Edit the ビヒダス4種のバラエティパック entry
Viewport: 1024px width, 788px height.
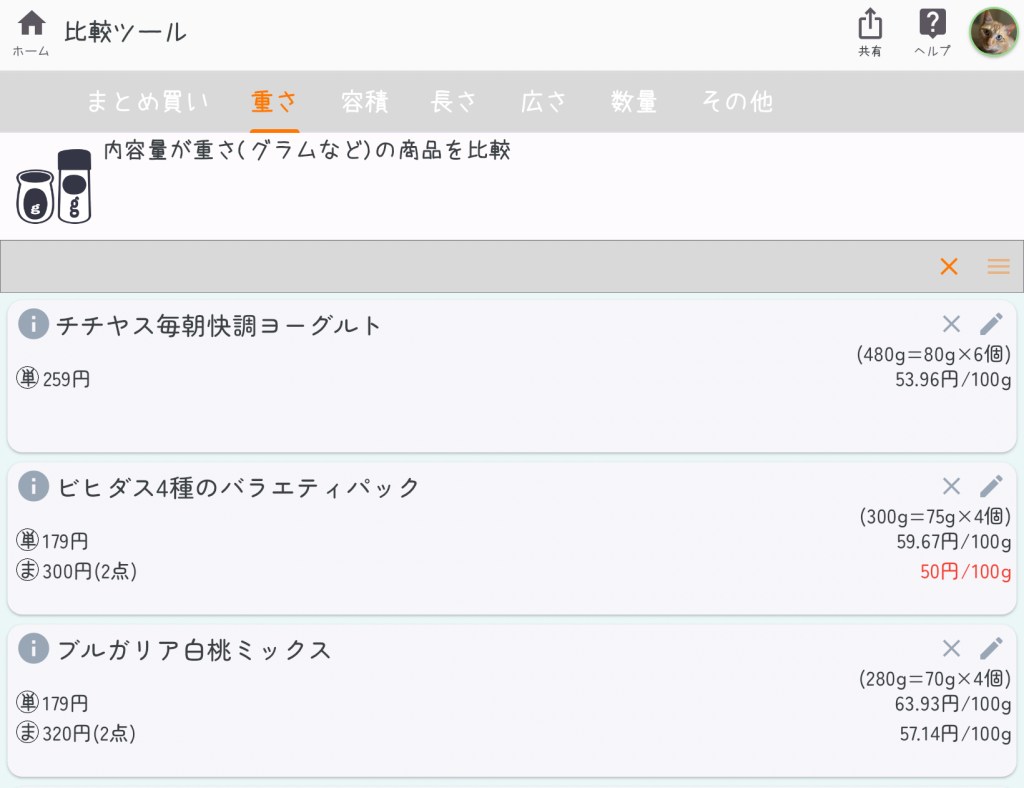tap(990, 486)
